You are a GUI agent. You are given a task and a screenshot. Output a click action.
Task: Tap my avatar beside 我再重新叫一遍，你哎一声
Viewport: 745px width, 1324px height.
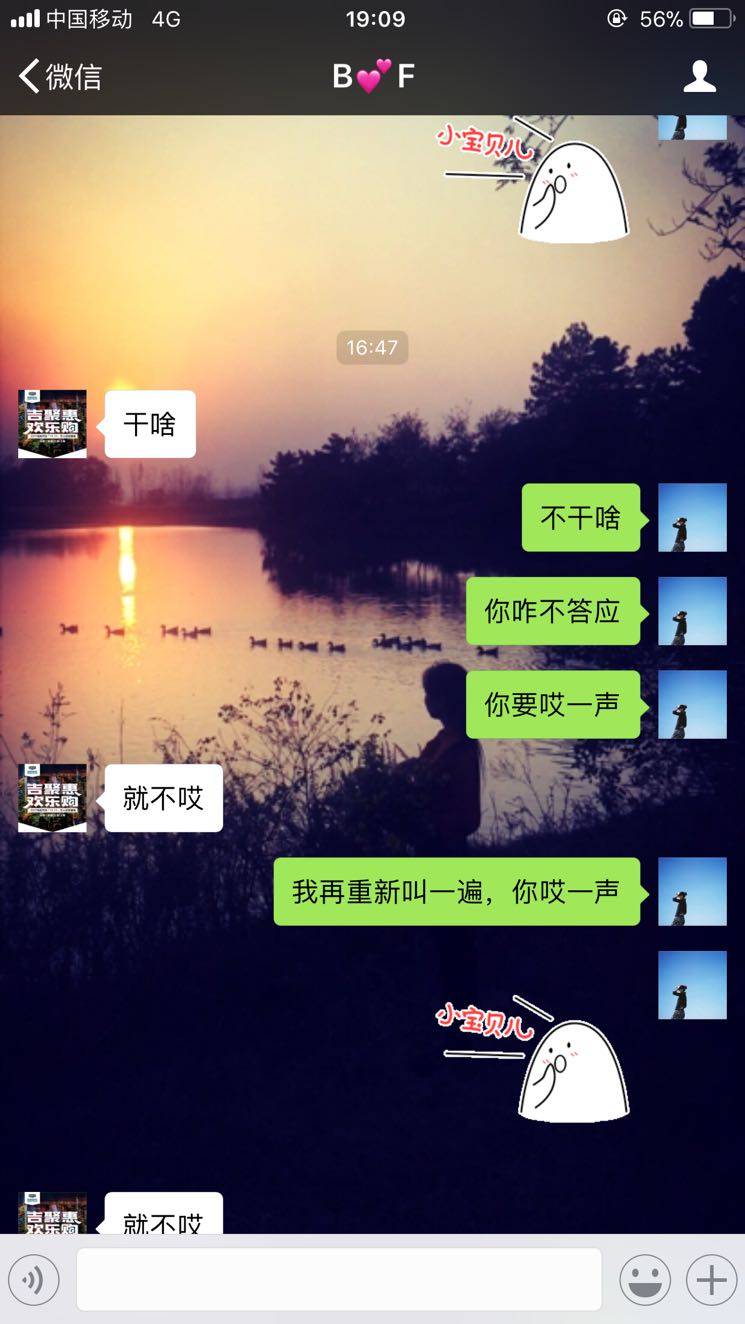pyautogui.click(x=692, y=891)
